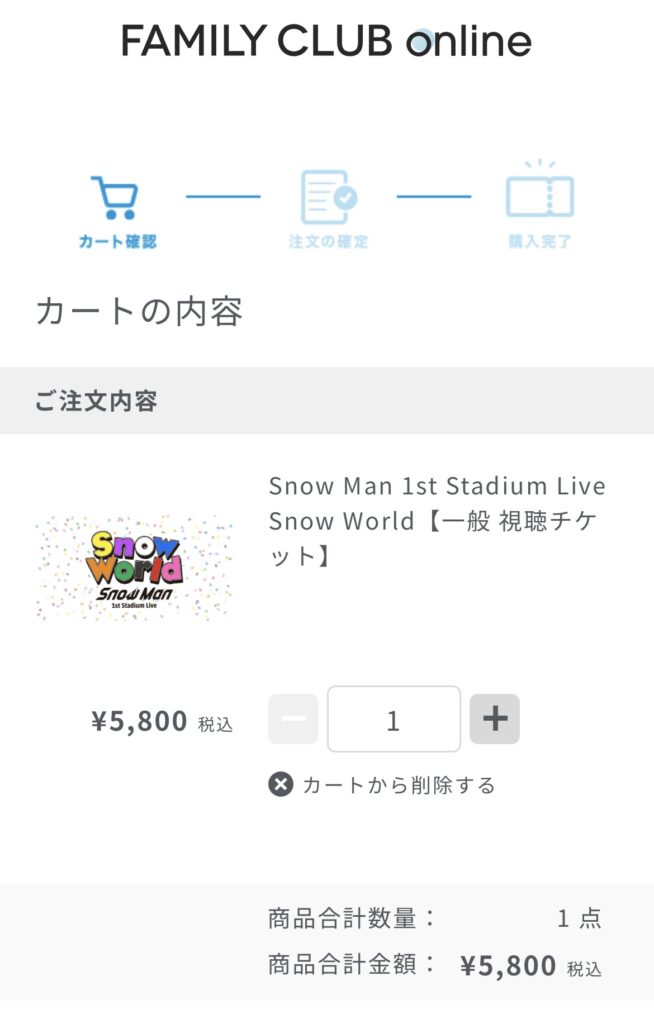654x1024 pixels.
Task: Decrease ticket quantity with the minus button
Action: point(293,719)
